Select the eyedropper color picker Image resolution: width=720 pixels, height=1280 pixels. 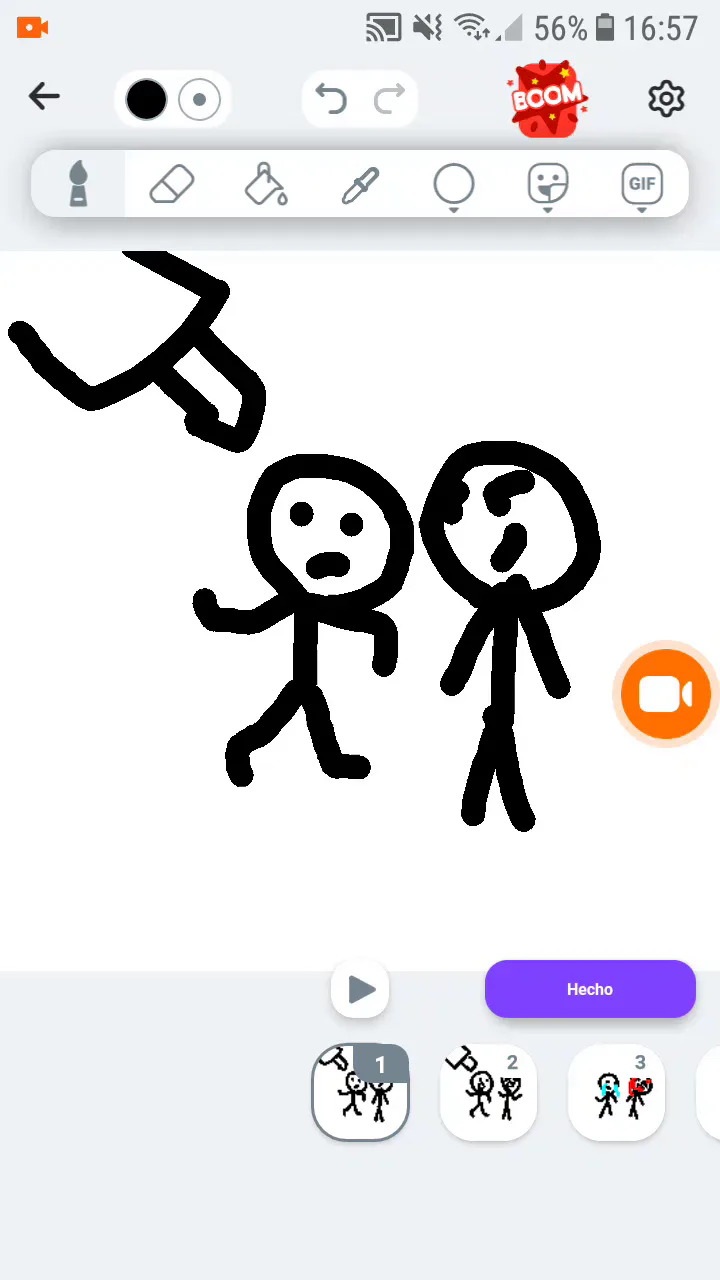360,185
